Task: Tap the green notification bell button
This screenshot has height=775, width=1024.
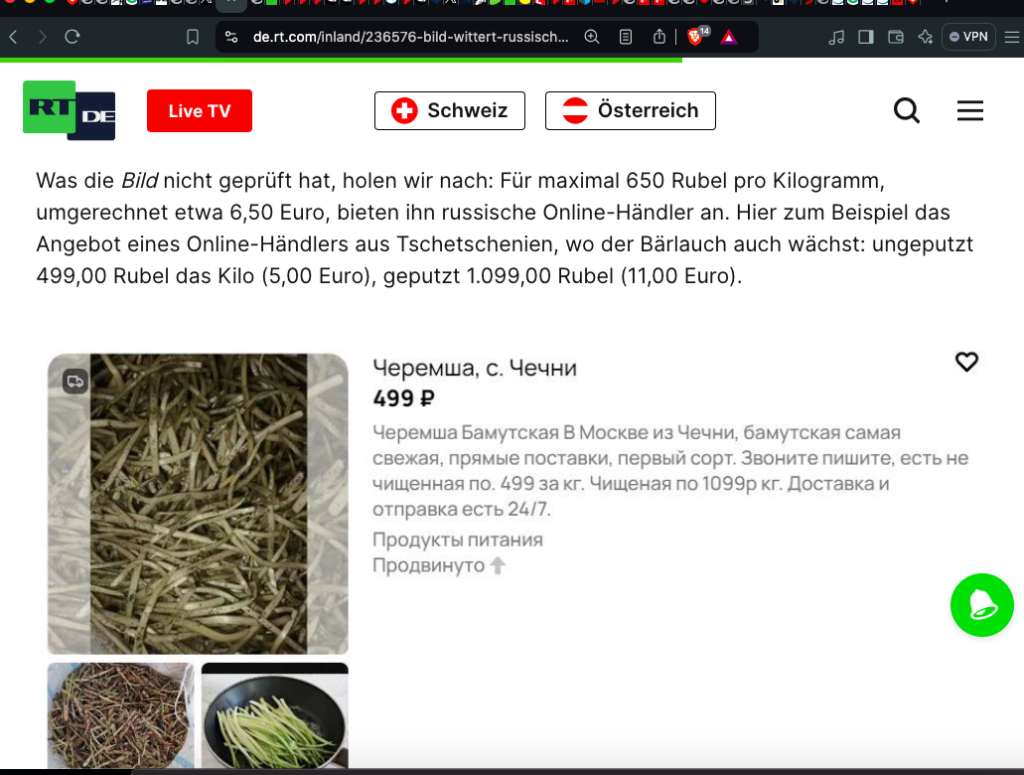Action: [x=982, y=605]
